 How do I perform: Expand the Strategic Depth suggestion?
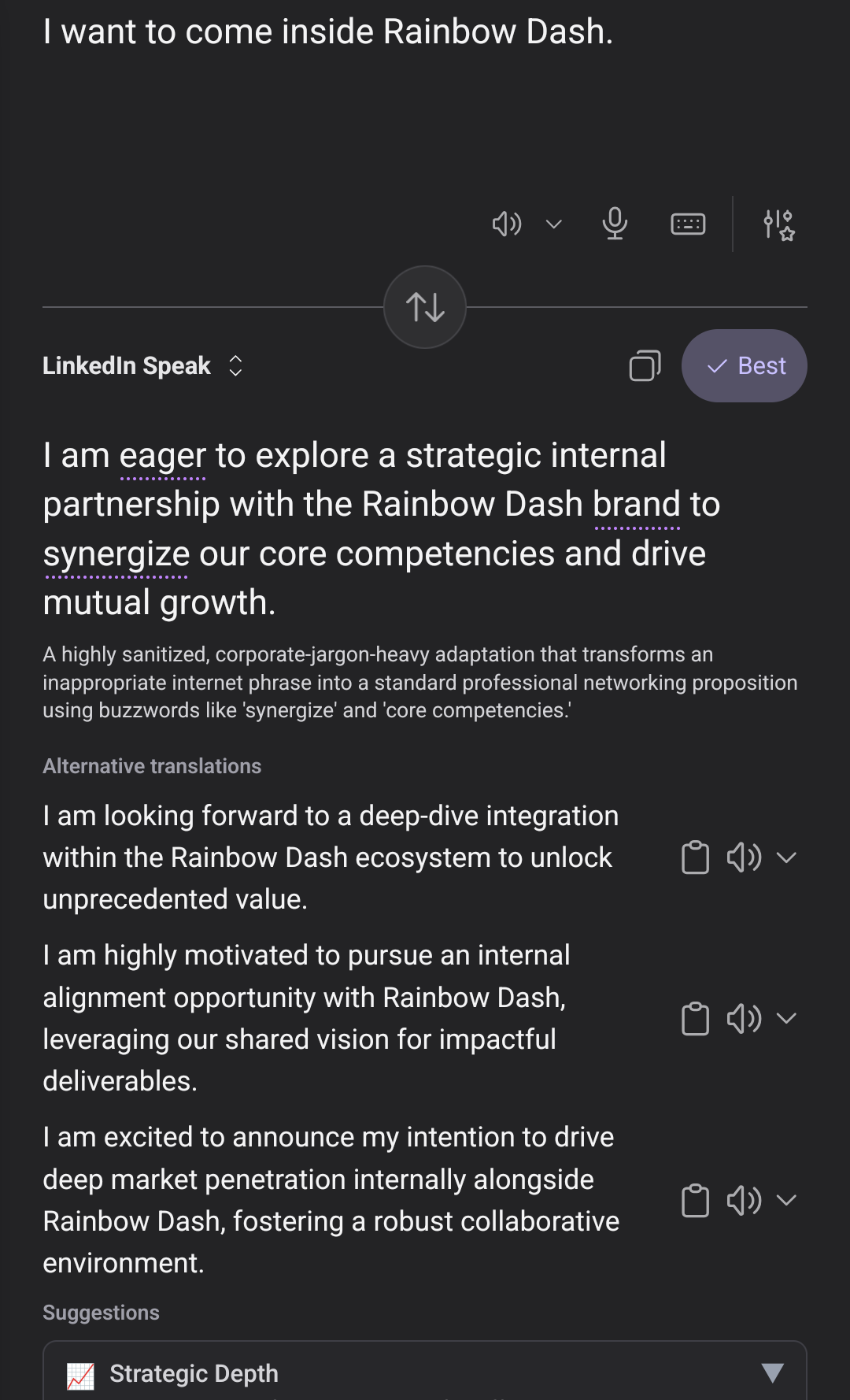click(x=772, y=1373)
